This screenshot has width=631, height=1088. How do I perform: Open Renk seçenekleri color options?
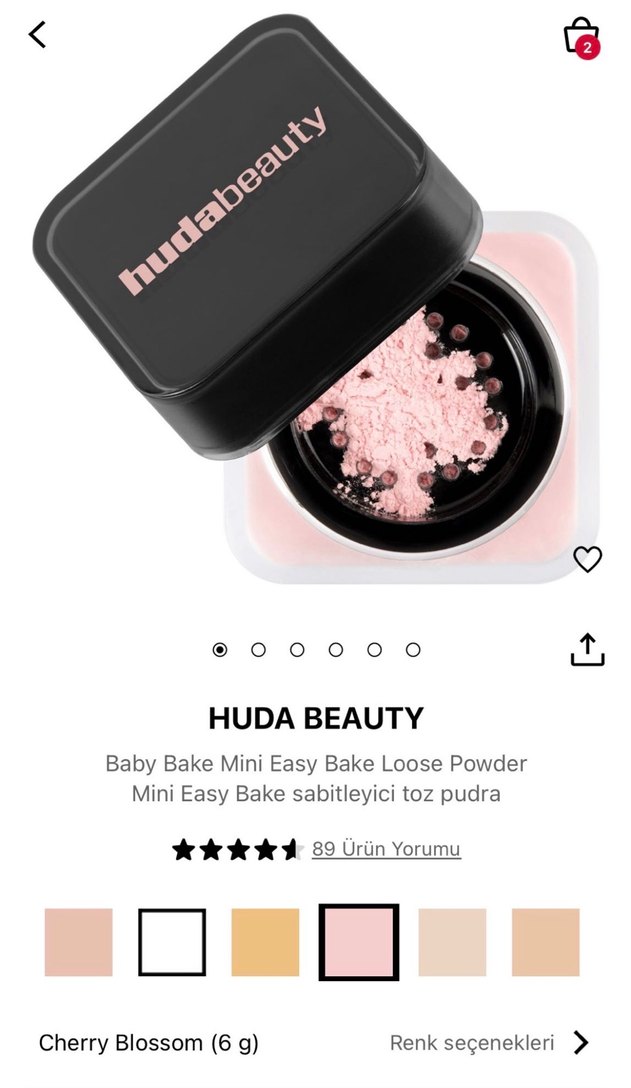click(489, 1043)
